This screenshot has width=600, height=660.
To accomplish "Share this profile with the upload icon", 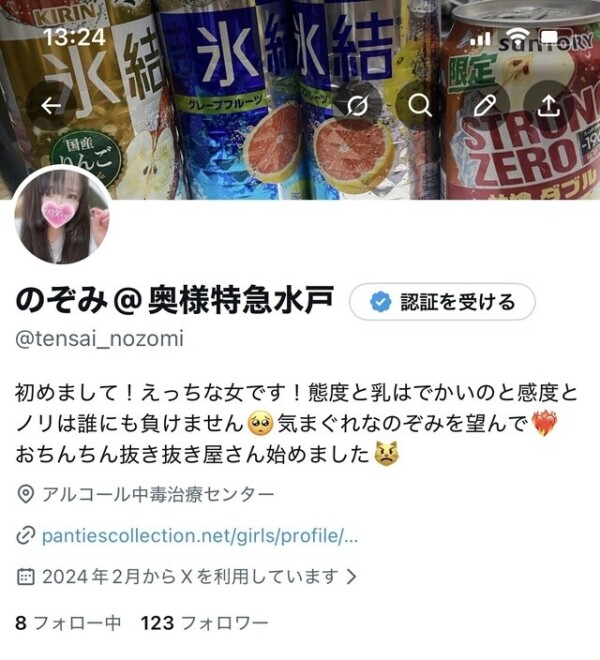I will coord(548,106).
